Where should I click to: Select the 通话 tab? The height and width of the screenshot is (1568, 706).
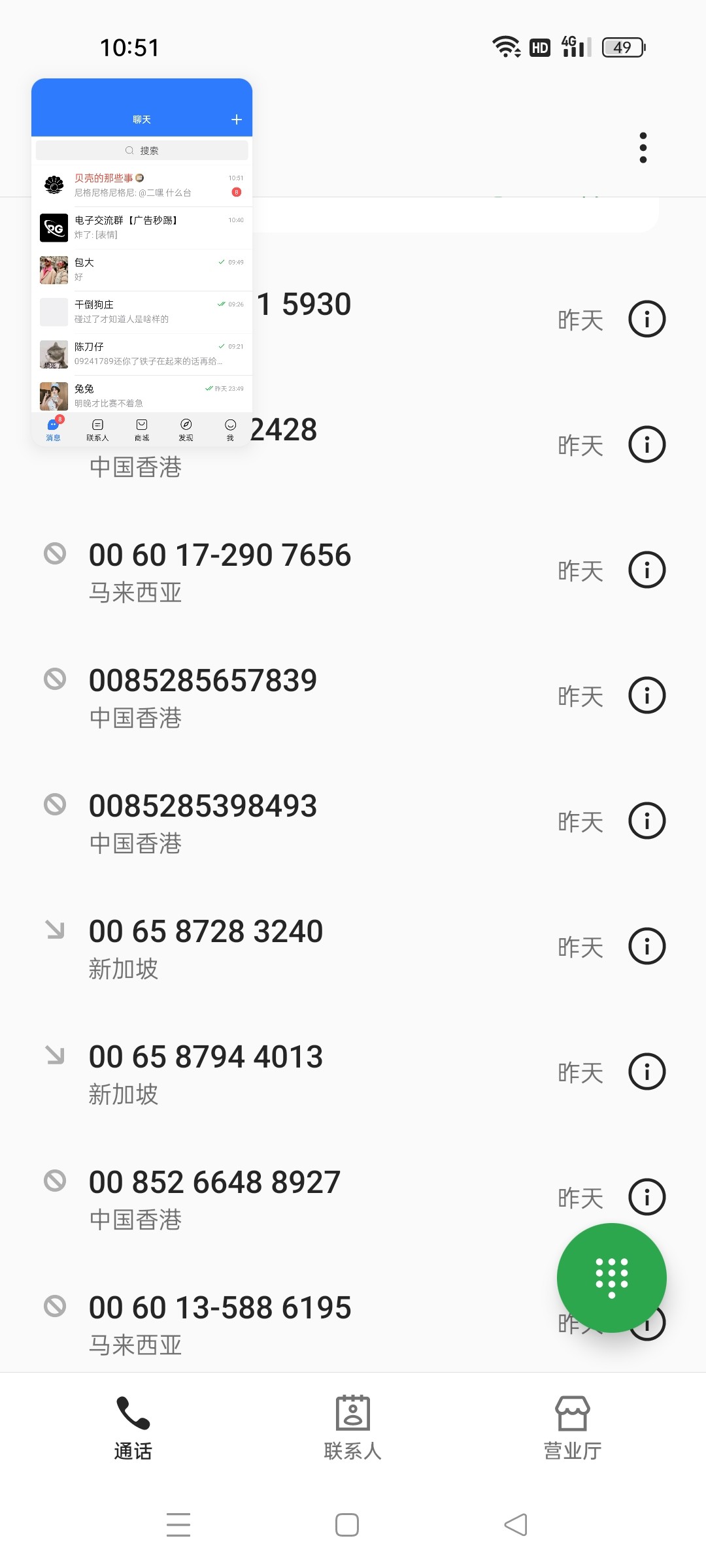click(x=133, y=1428)
